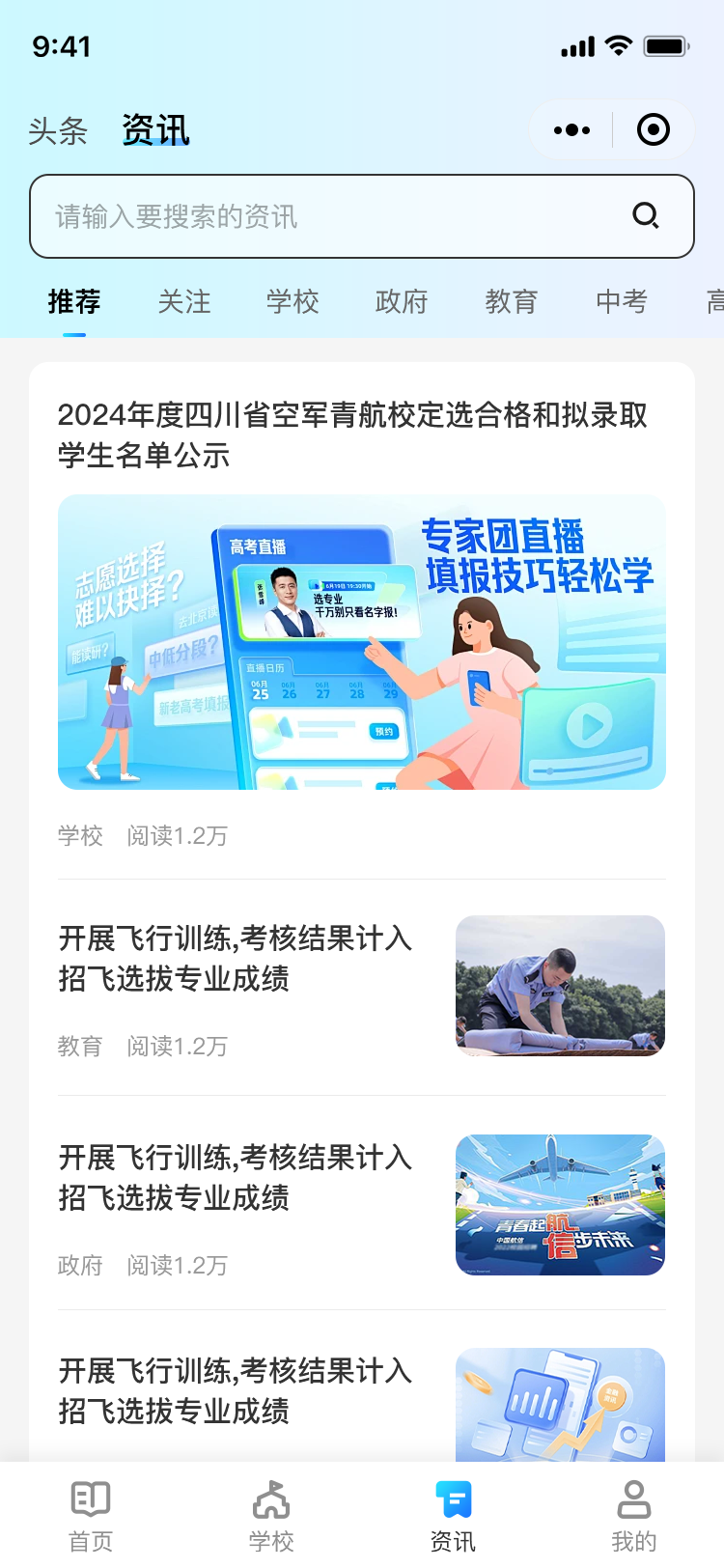Open the 中考 category tab
Image resolution: width=724 pixels, height=1568 pixels.
click(x=621, y=301)
